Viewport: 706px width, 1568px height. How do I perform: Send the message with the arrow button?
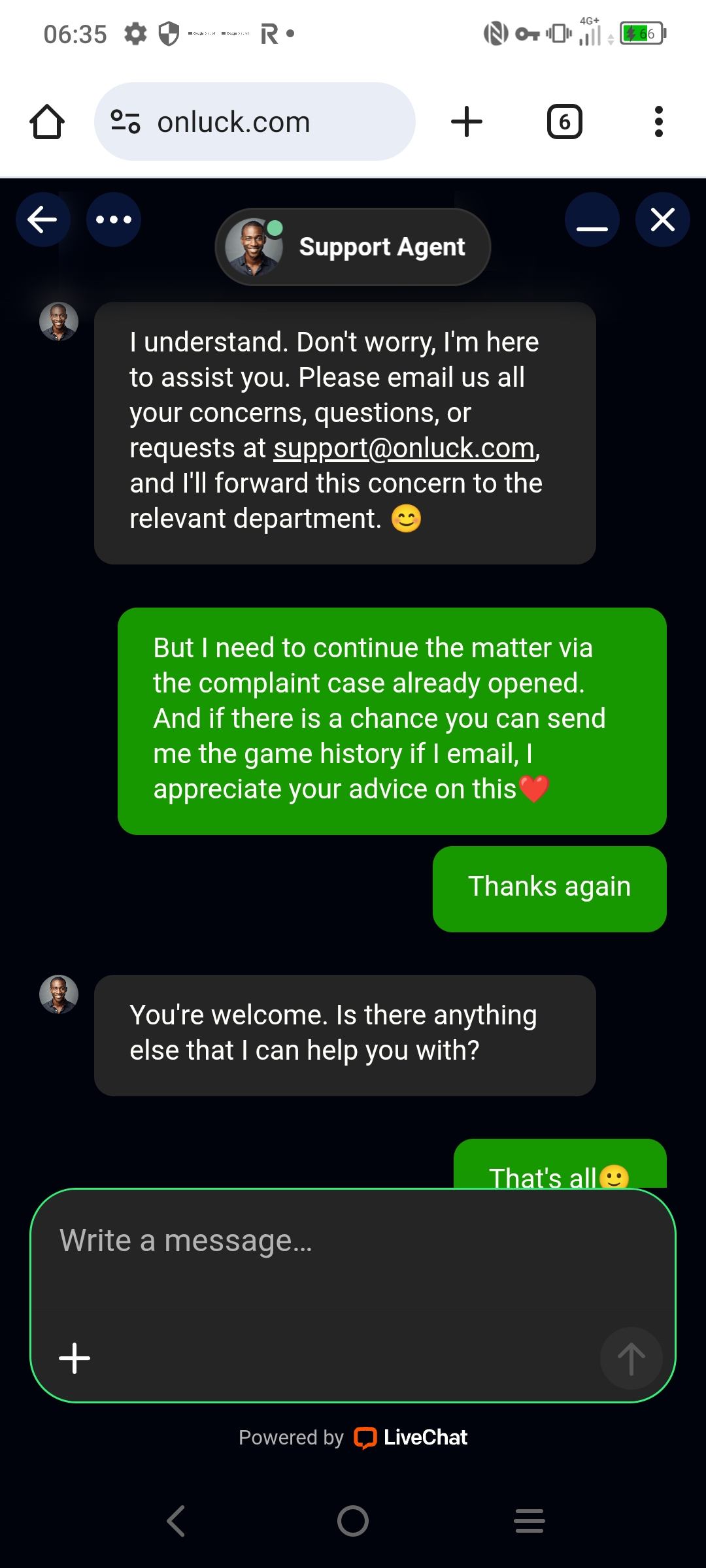click(631, 1358)
